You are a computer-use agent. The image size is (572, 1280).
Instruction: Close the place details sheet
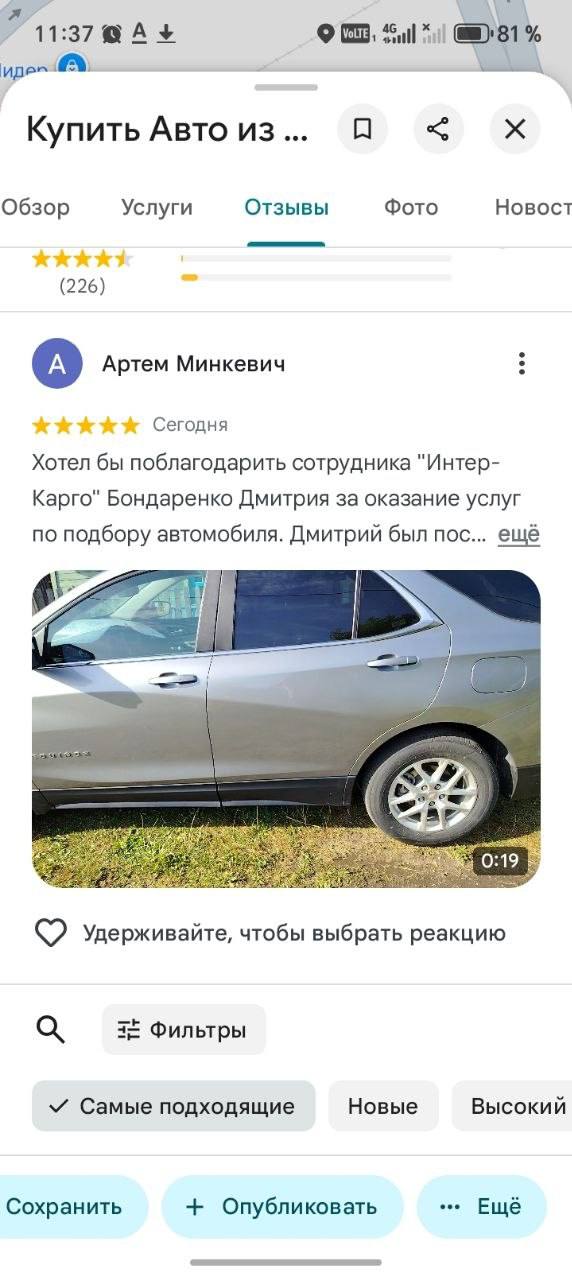pyautogui.click(x=515, y=129)
